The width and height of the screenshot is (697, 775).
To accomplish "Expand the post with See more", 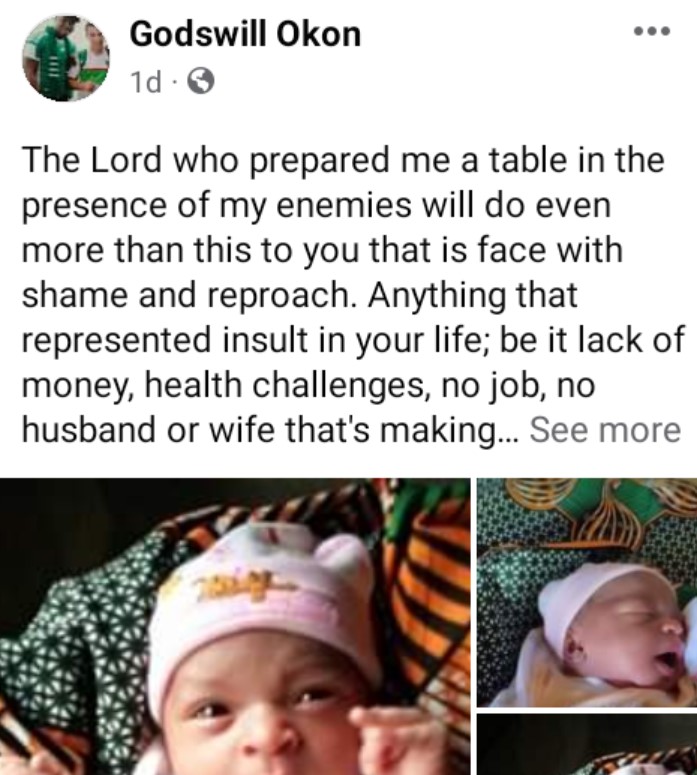I will click(x=604, y=430).
